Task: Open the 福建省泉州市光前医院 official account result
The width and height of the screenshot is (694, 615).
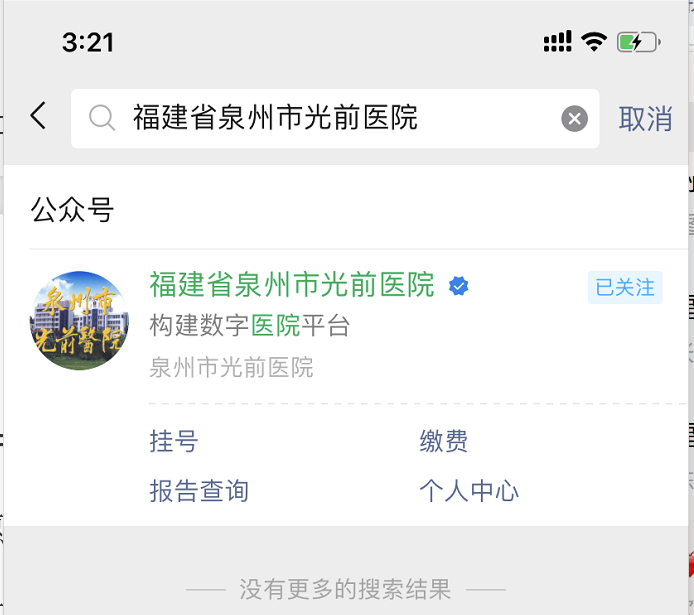Action: pos(292,286)
